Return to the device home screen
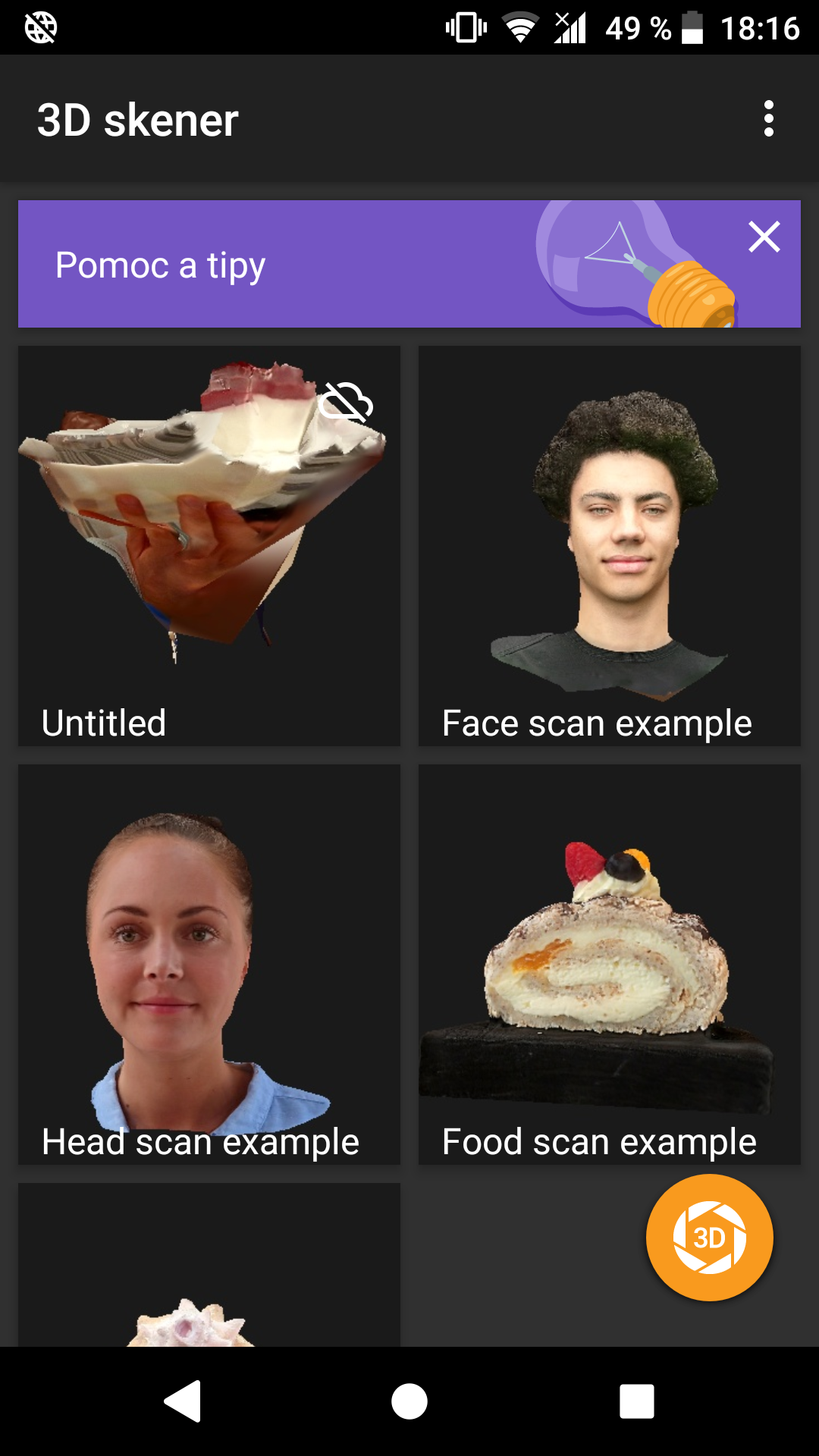Screen dimensions: 819x1456 click(409, 1401)
